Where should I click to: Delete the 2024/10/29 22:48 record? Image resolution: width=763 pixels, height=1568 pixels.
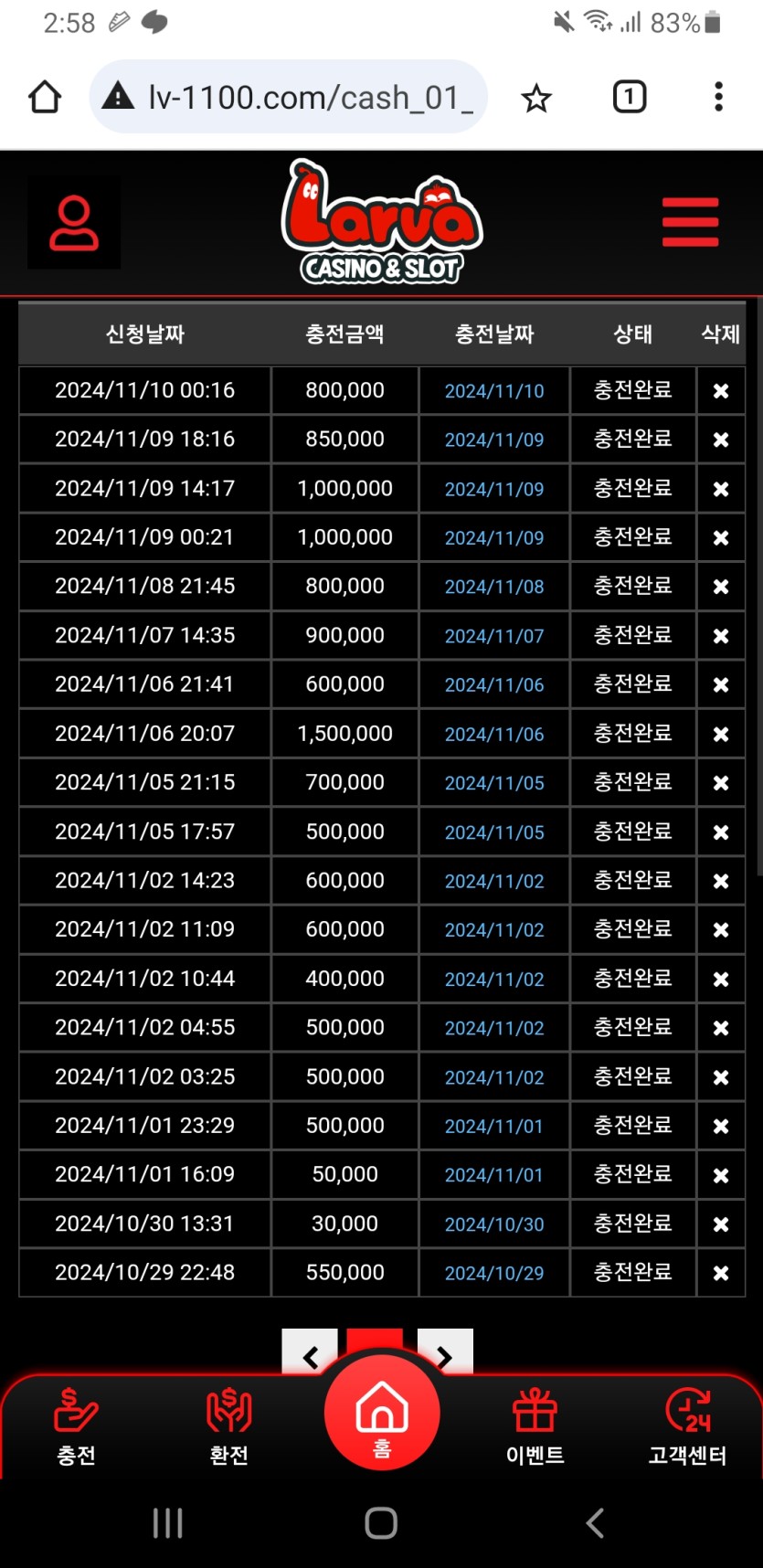(720, 1273)
